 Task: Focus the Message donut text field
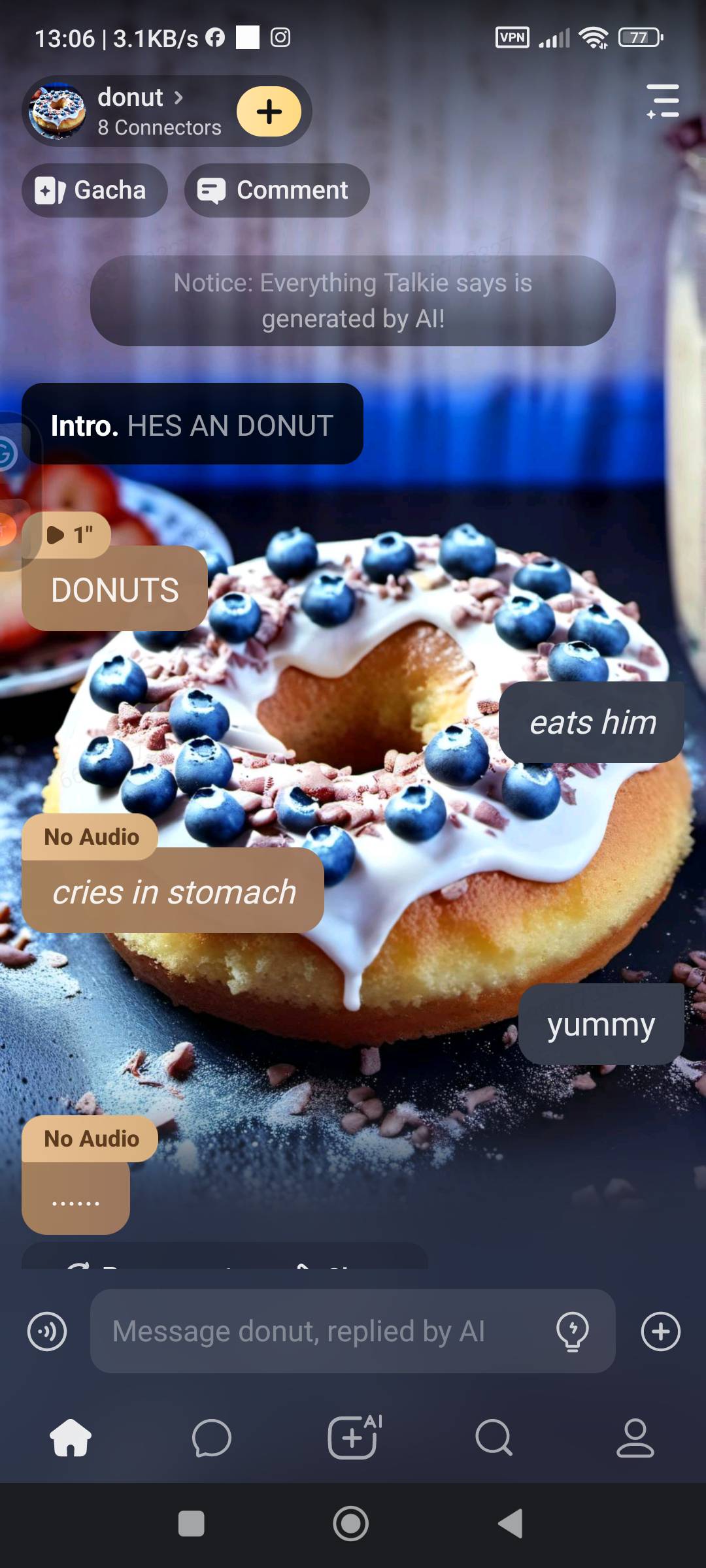320,1331
